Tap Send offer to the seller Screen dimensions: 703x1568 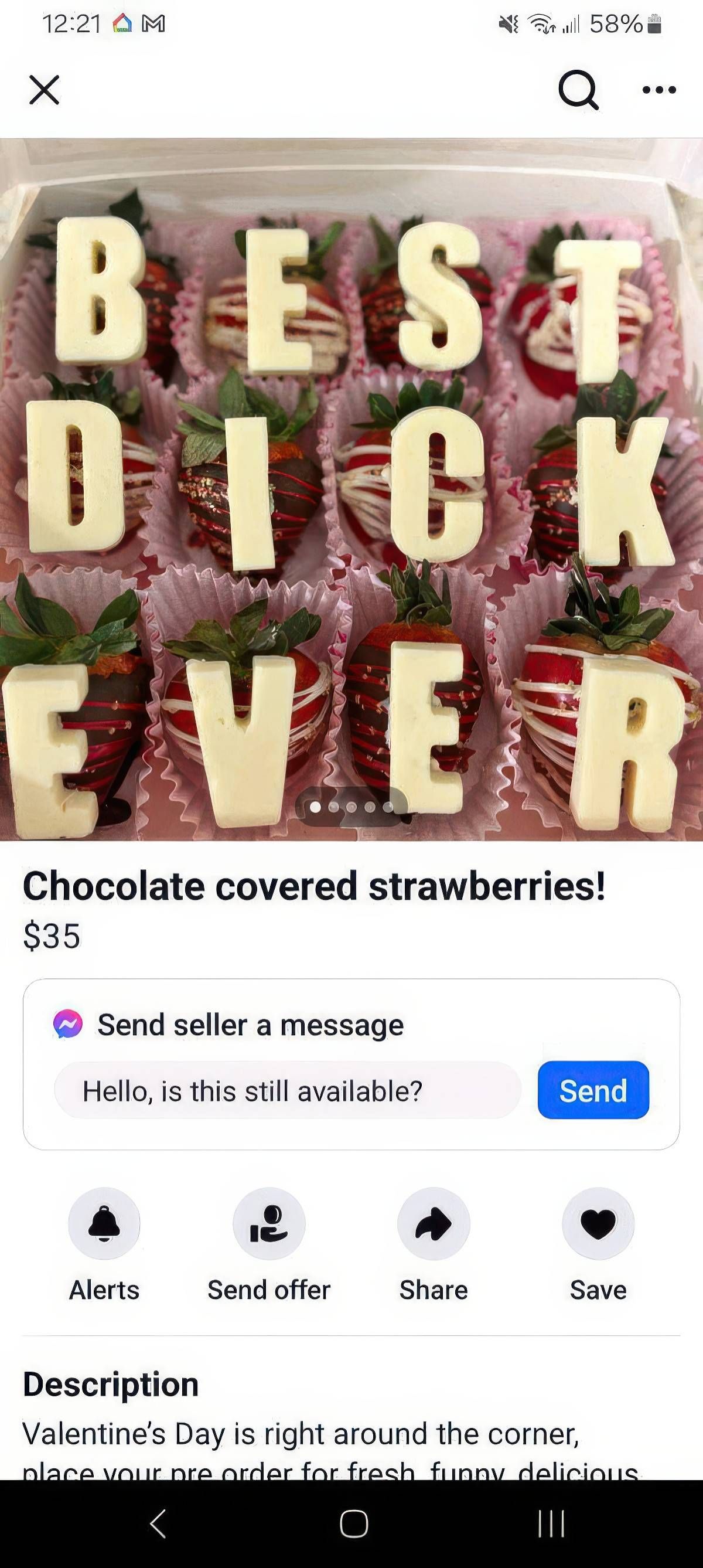(x=269, y=1223)
